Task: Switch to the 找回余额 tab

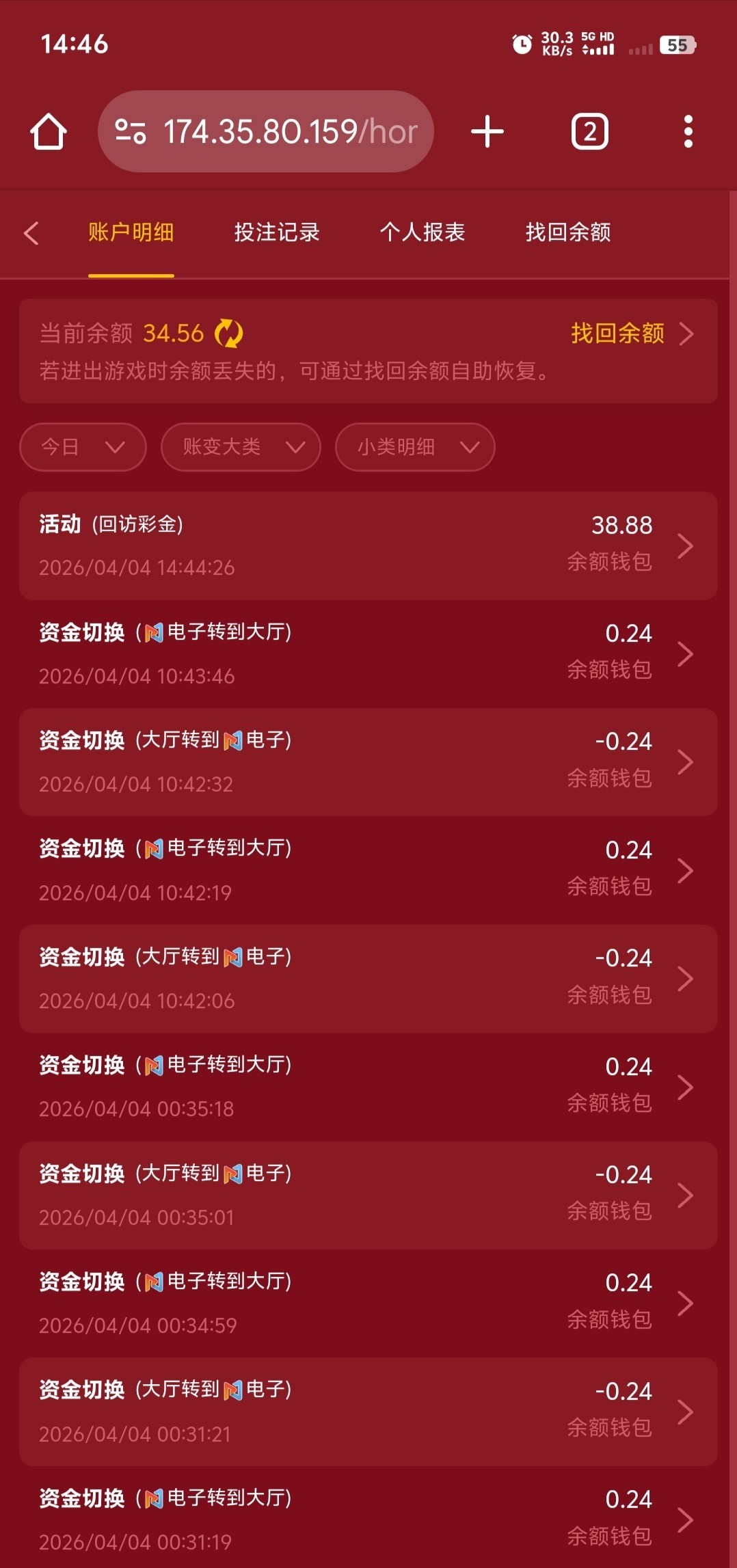Action: click(567, 233)
